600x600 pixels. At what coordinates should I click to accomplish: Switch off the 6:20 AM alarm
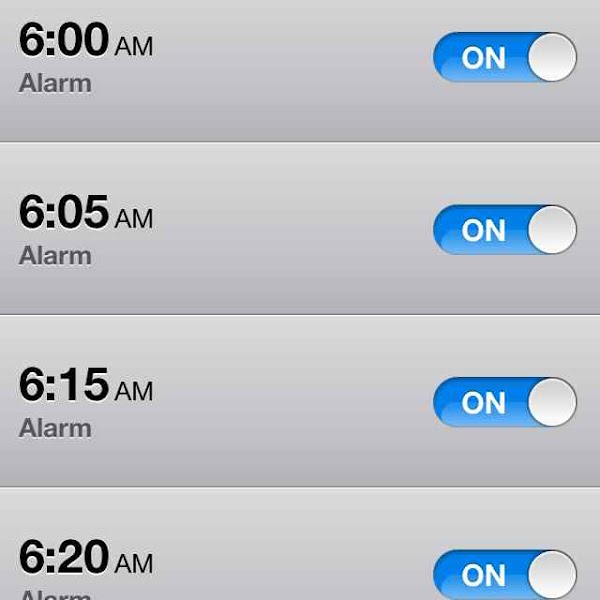click(x=505, y=575)
